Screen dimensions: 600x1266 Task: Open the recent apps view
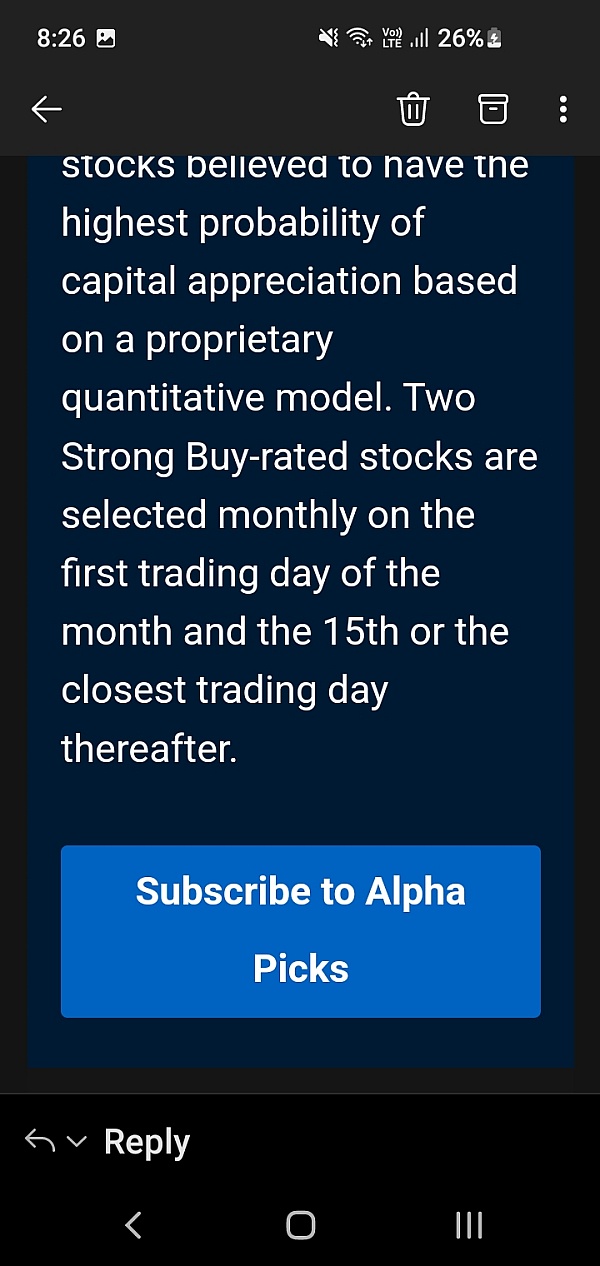click(x=468, y=1225)
